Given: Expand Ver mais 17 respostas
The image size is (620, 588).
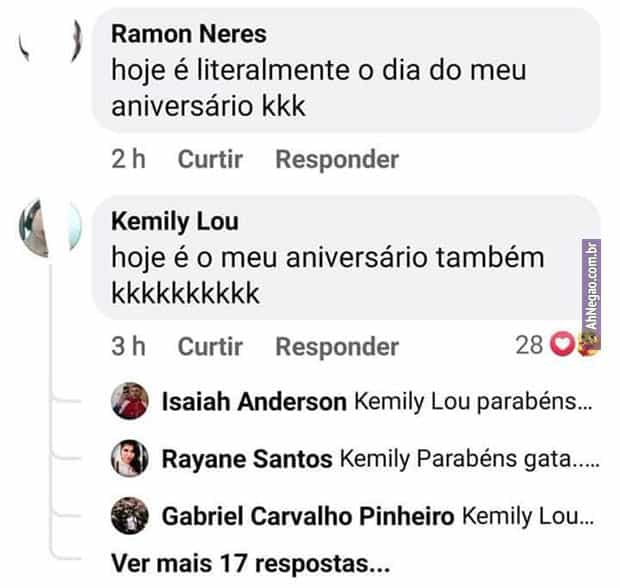Looking at the screenshot, I should tap(250, 562).
